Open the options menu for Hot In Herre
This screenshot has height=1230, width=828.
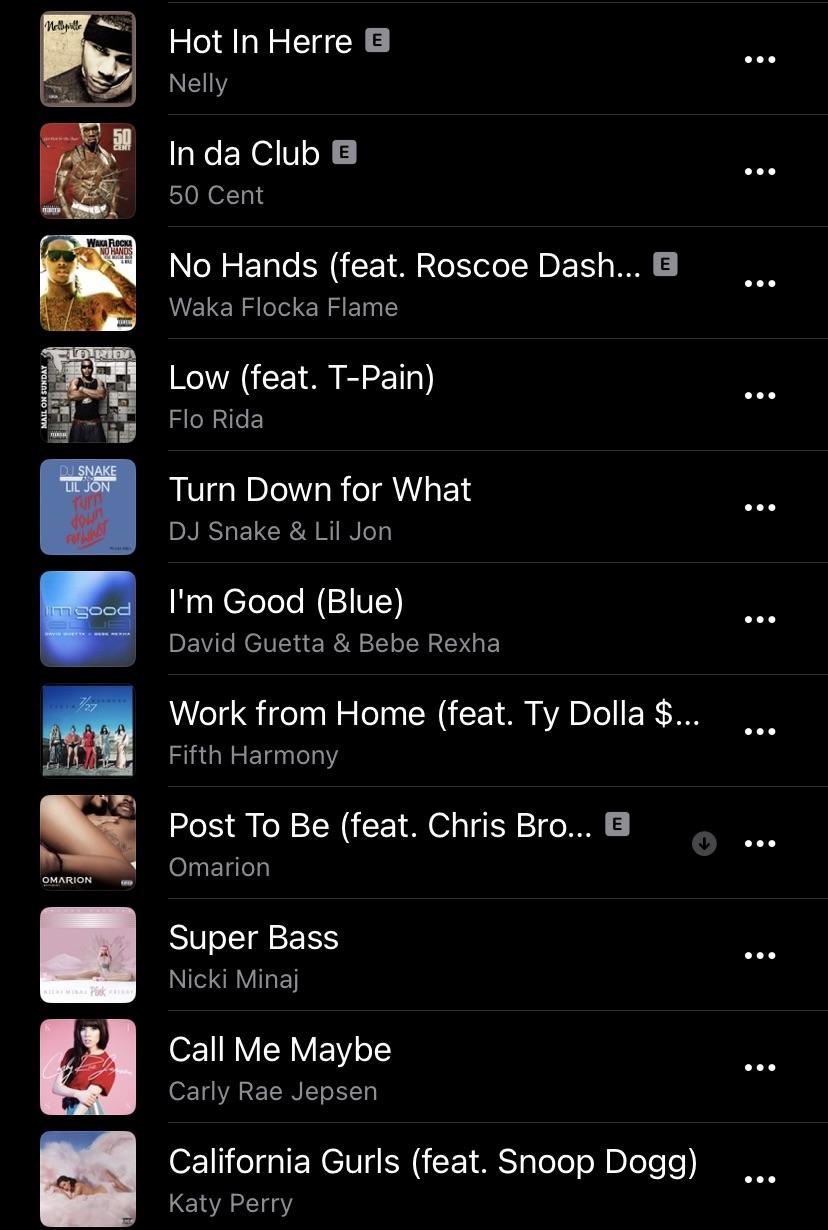pos(760,58)
